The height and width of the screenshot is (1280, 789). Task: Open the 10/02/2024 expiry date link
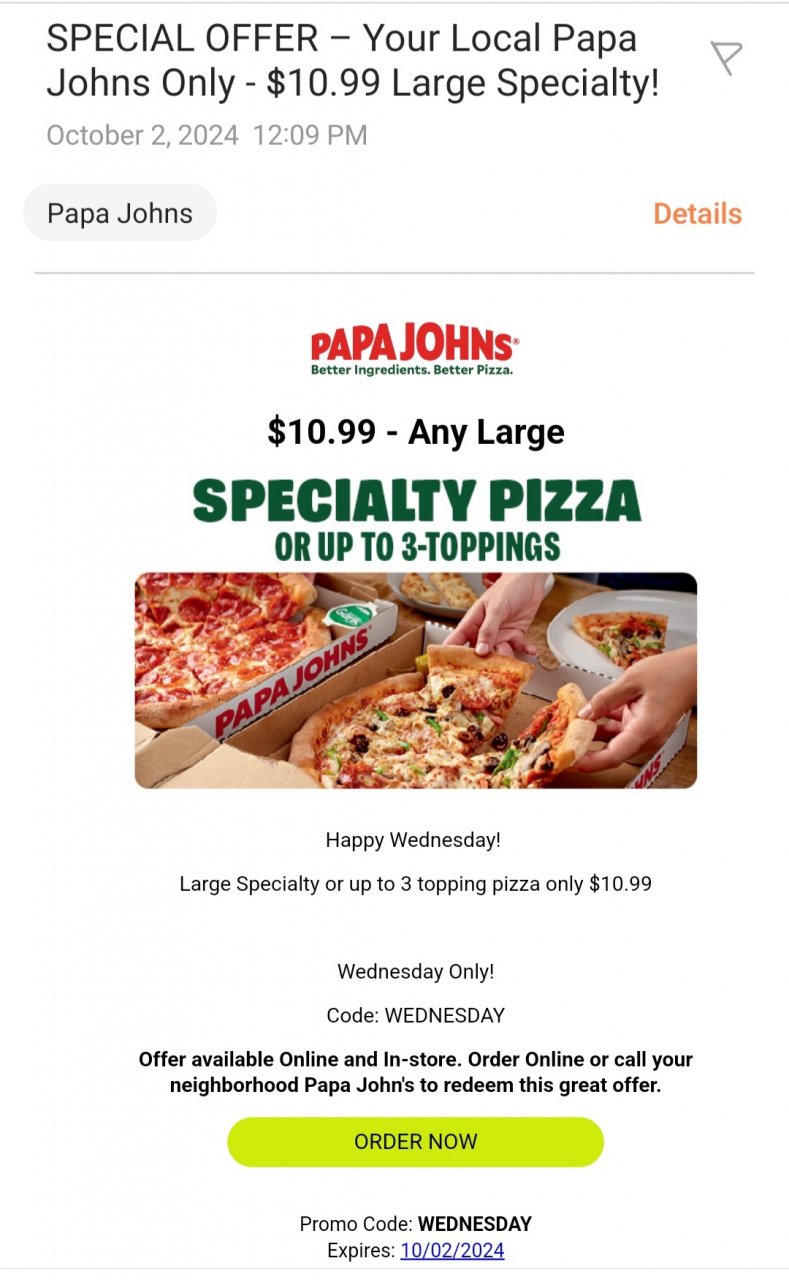pyautogui.click(x=452, y=1250)
